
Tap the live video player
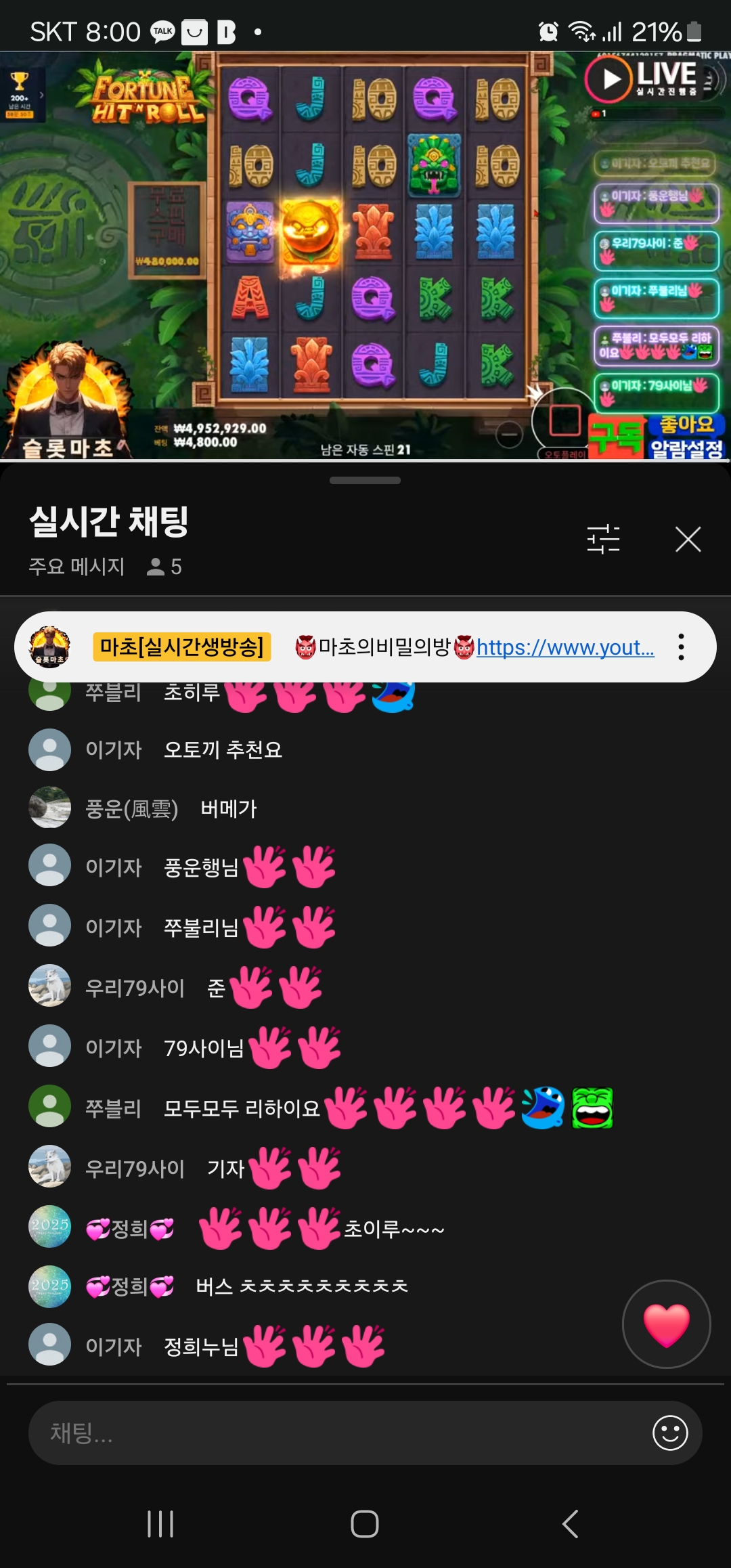[x=365, y=256]
